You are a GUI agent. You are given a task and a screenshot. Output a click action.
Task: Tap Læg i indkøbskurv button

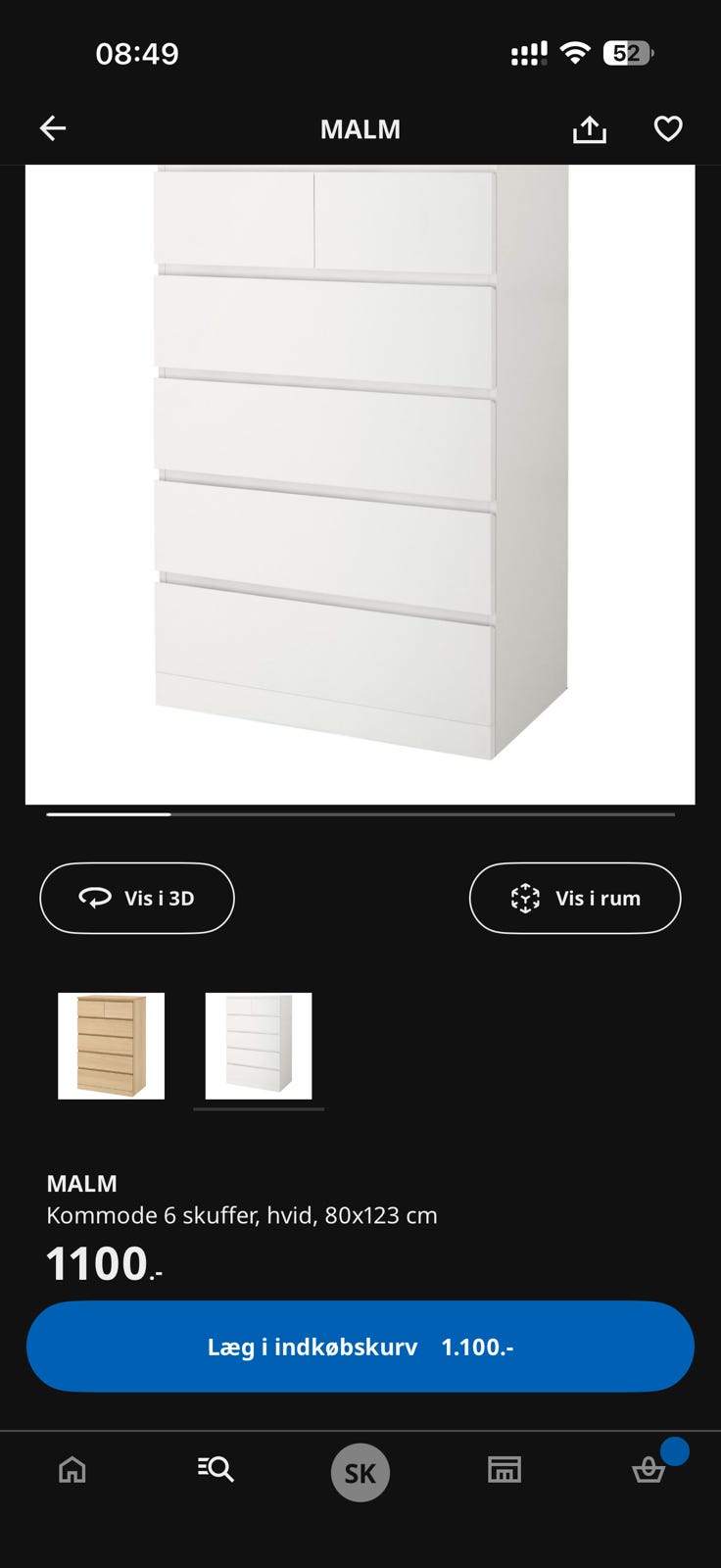tap(360, 1347)
